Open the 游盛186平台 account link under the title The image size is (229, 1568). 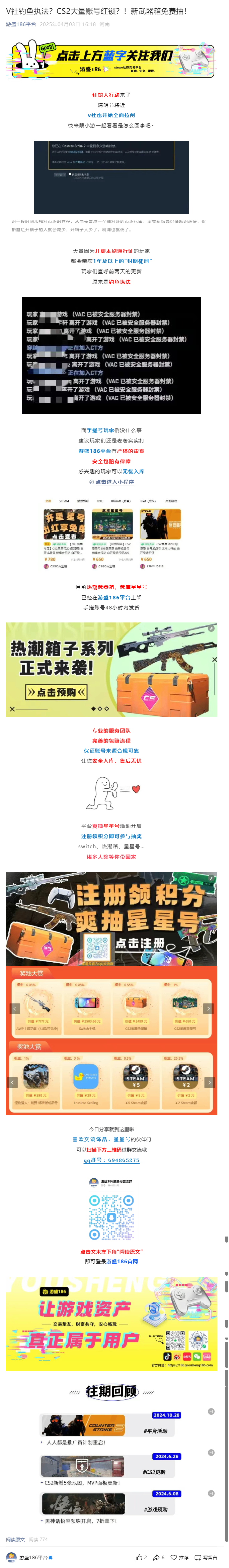[21, 24]
